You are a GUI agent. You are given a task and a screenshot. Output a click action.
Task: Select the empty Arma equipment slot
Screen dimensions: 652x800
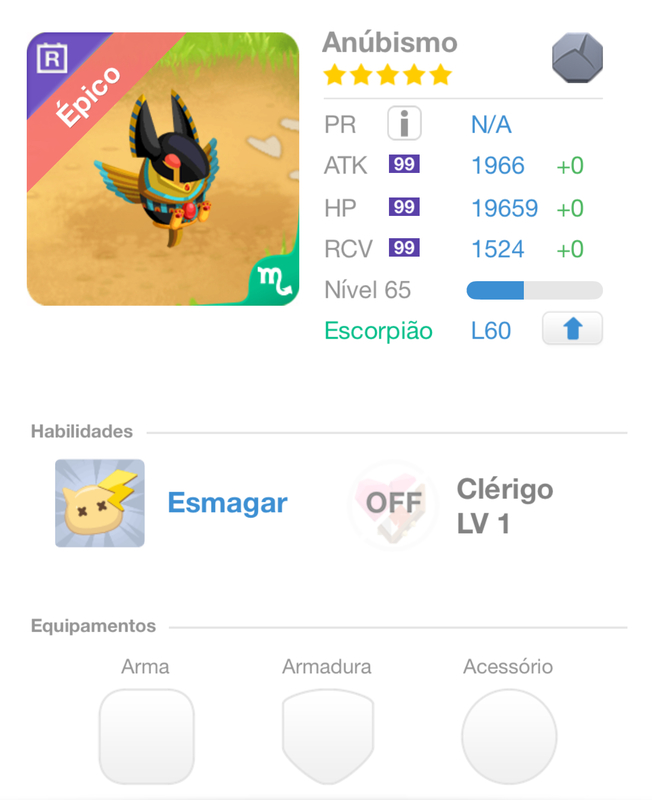tap(146, 736)
